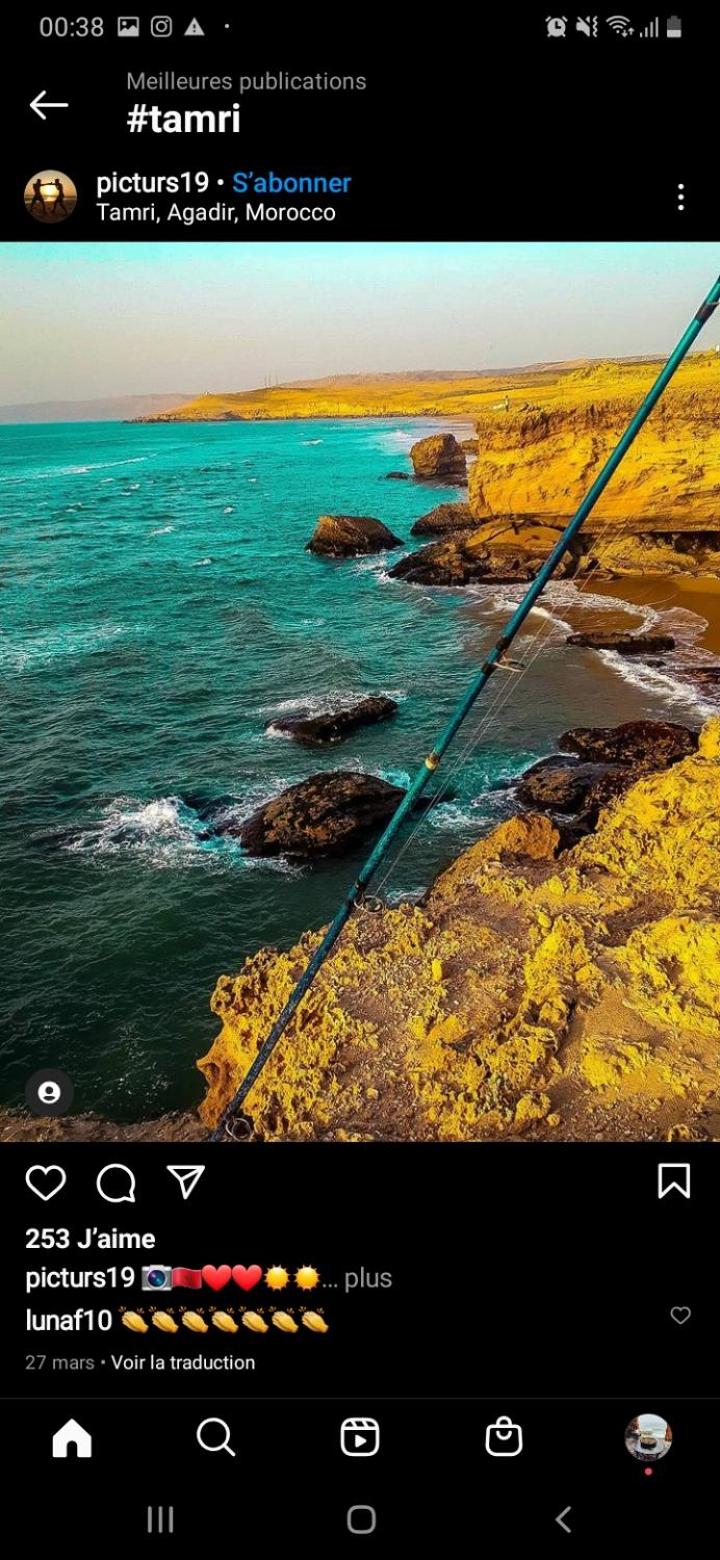Expand the caption by tapping plus

pyautogui.click(x=368, y=1278)
